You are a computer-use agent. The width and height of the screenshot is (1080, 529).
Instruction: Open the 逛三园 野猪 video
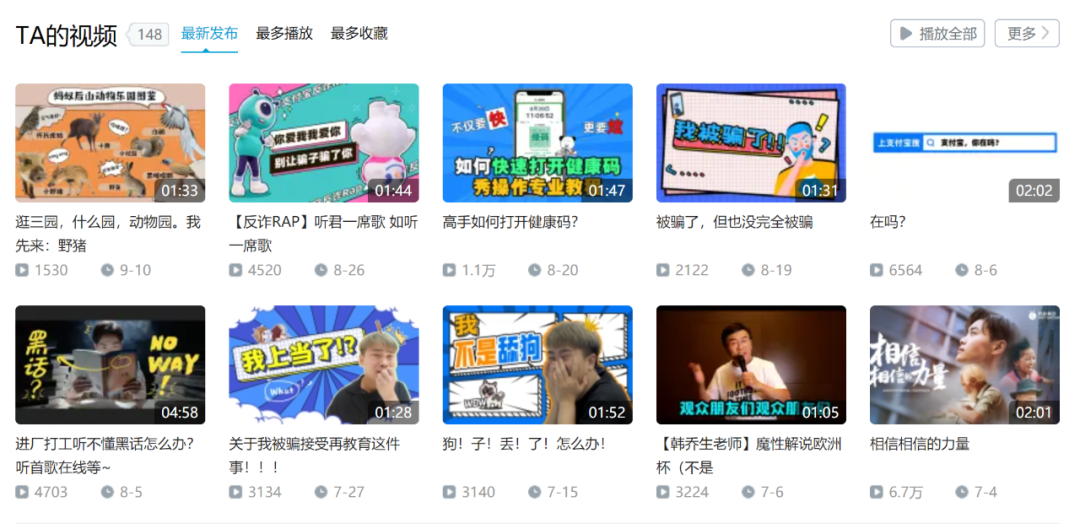[110, 143]
